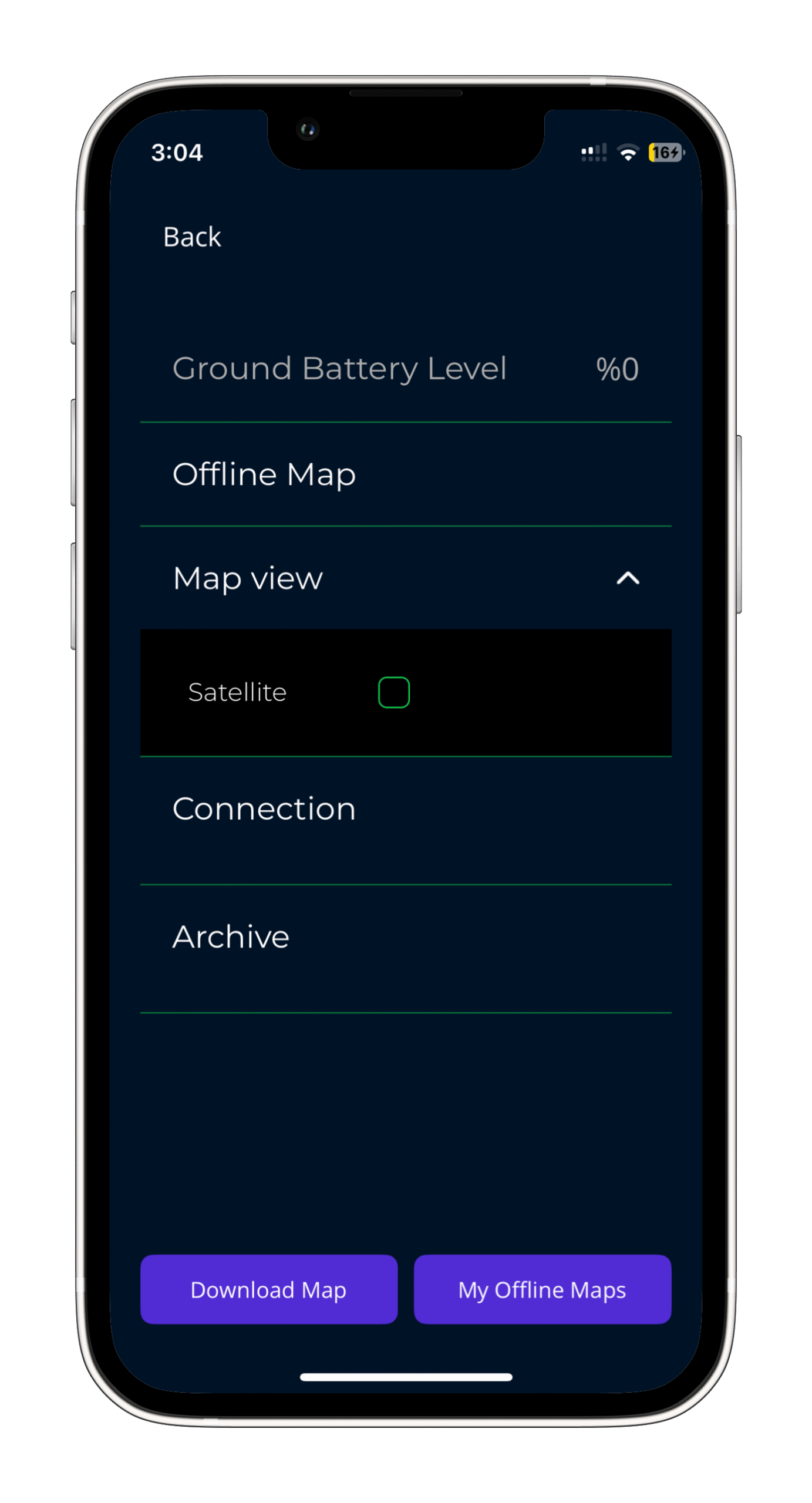The image size is (812, 1503).
Task: Open My Offline Maps
Action: 542,1290
